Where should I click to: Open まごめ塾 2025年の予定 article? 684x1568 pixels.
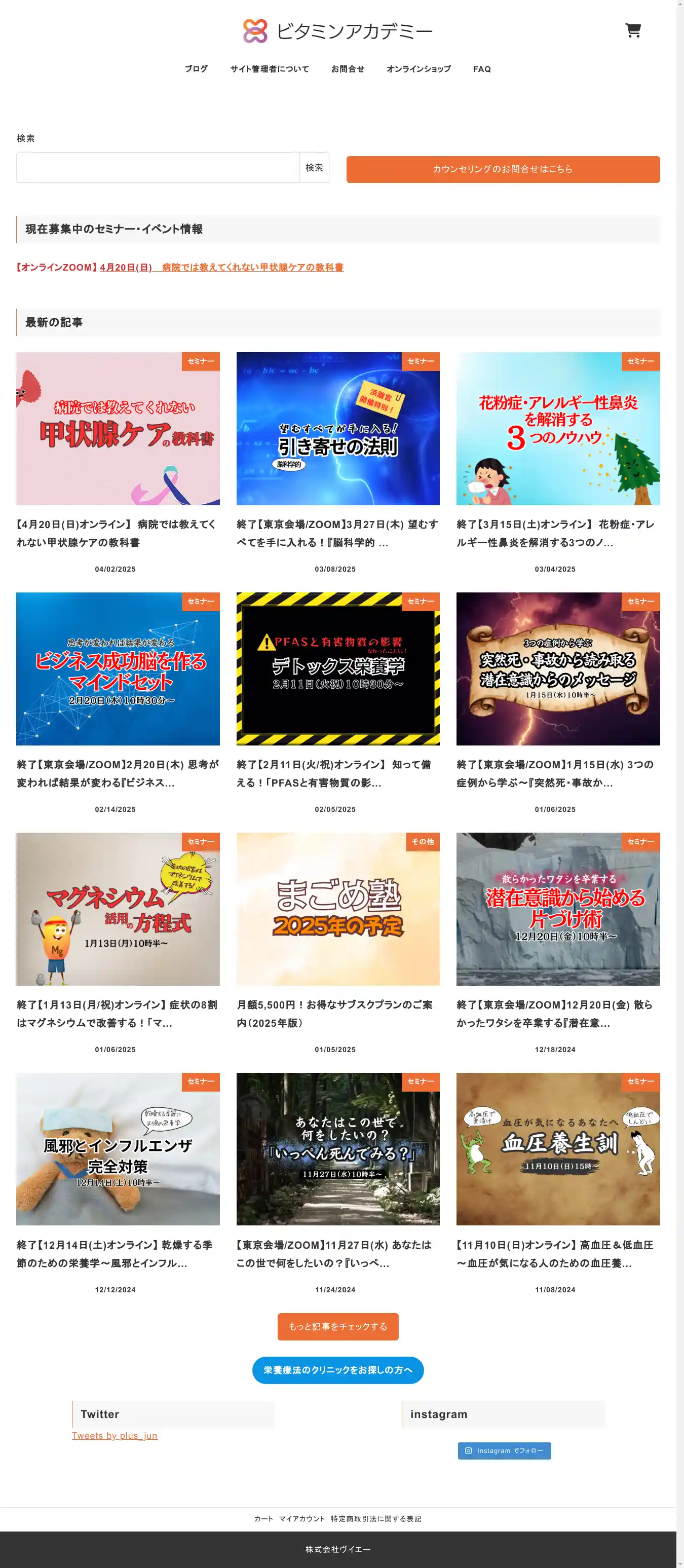(x=338, y=909)
